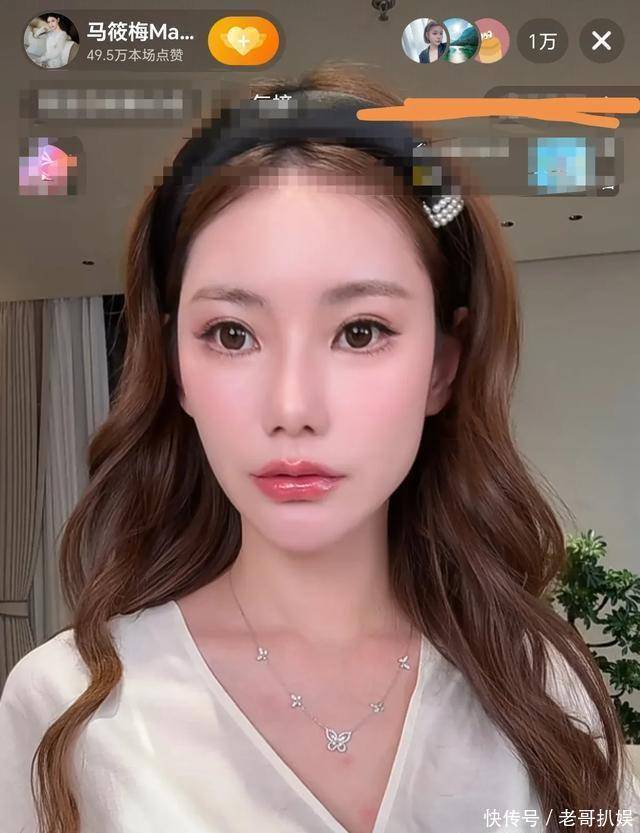The width and height of the screenshot is (640, 833).
Task: Open the streamer's profile avatar
Action: click(x=51, y=41)
